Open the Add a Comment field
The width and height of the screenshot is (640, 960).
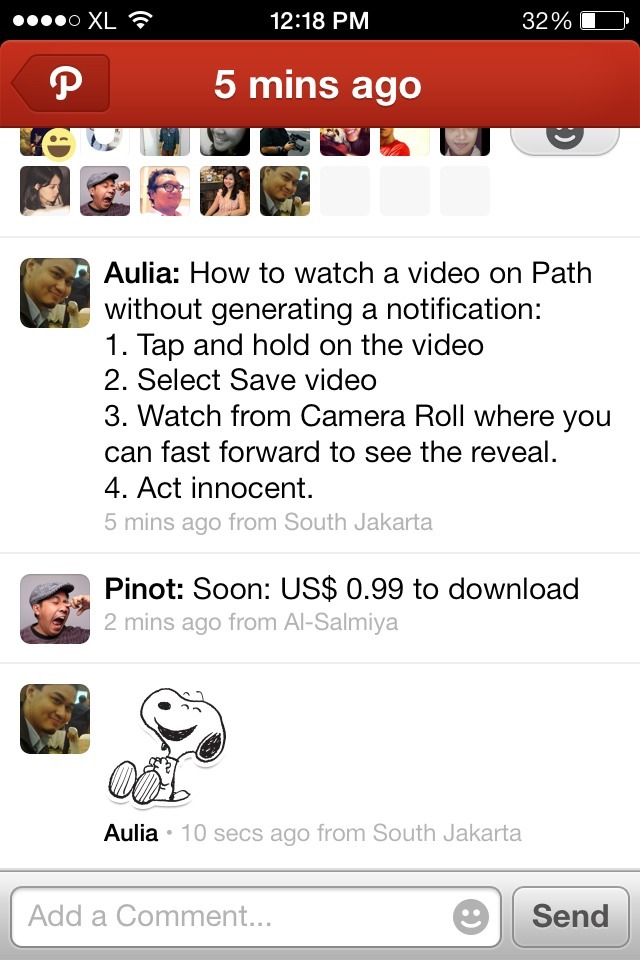pos(235,916)
